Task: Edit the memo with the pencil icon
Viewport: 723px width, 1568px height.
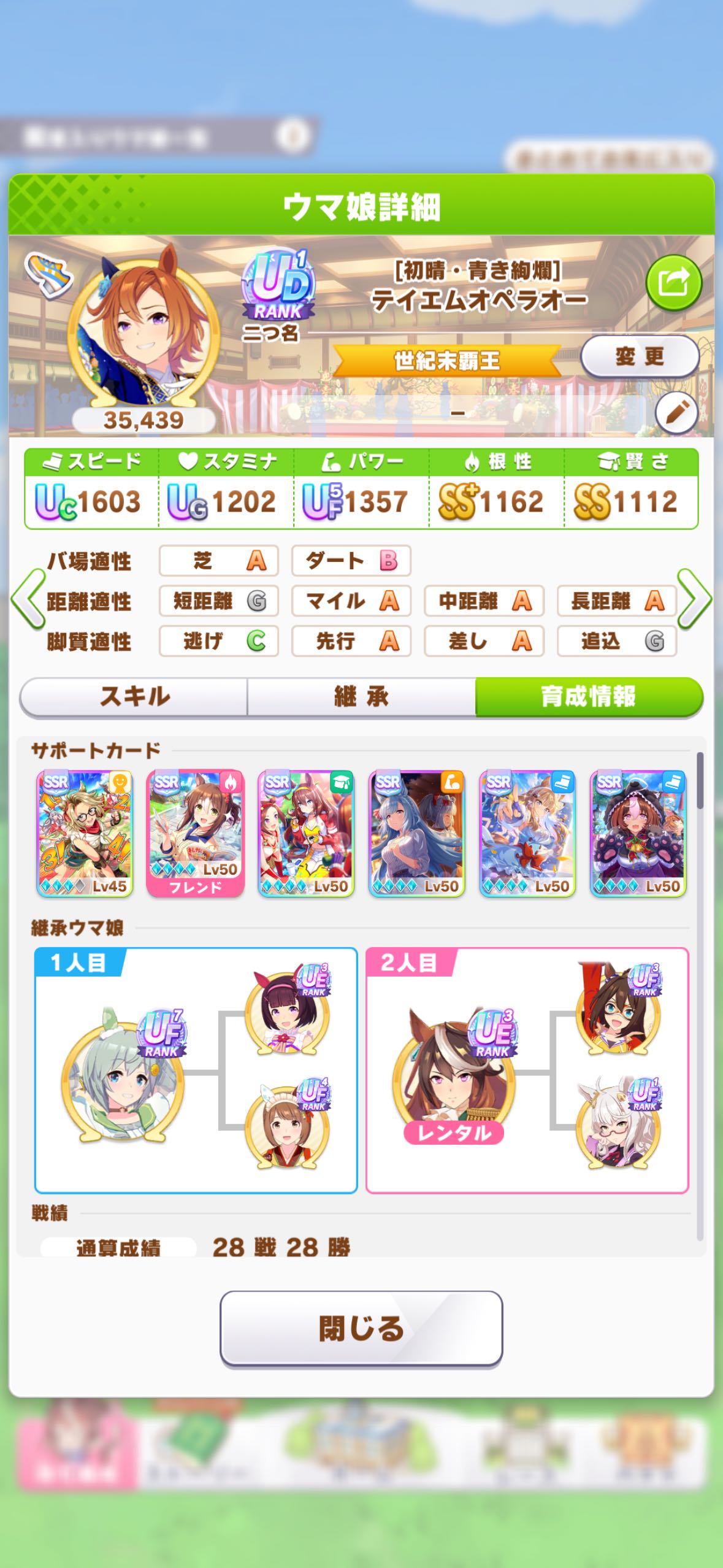Action: point(676,412)
